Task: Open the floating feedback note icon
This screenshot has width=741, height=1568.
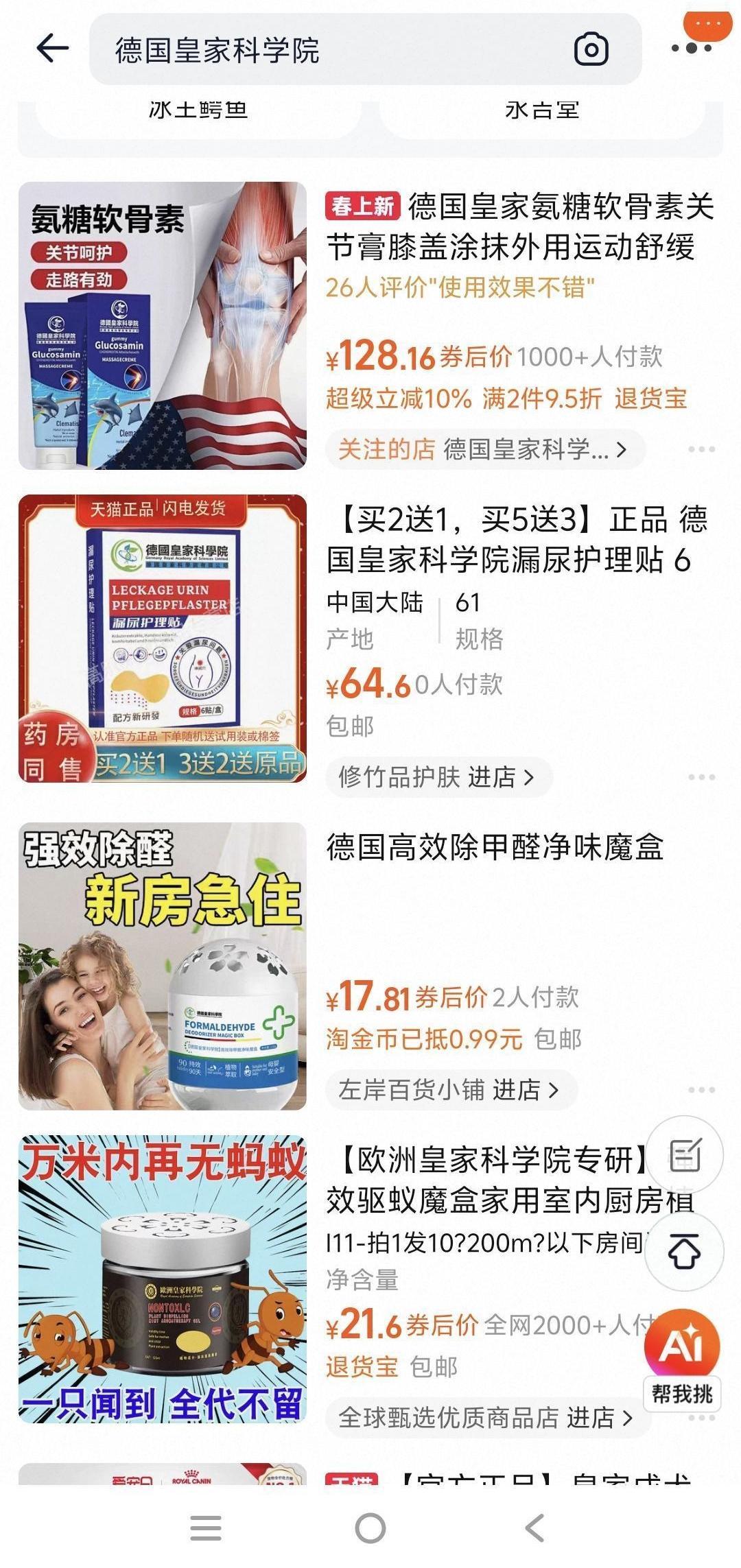Action: [684, 1156]
